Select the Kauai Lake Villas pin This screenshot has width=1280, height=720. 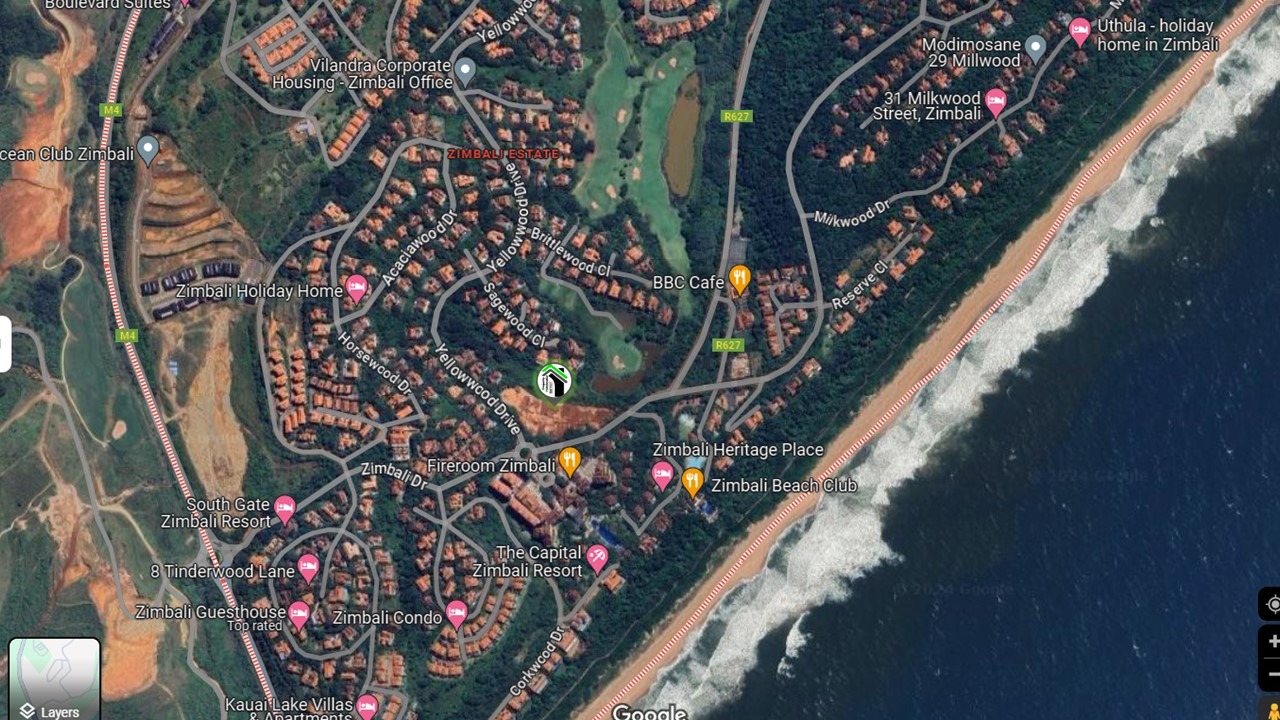pyautogui.click(x=367, y=706)
